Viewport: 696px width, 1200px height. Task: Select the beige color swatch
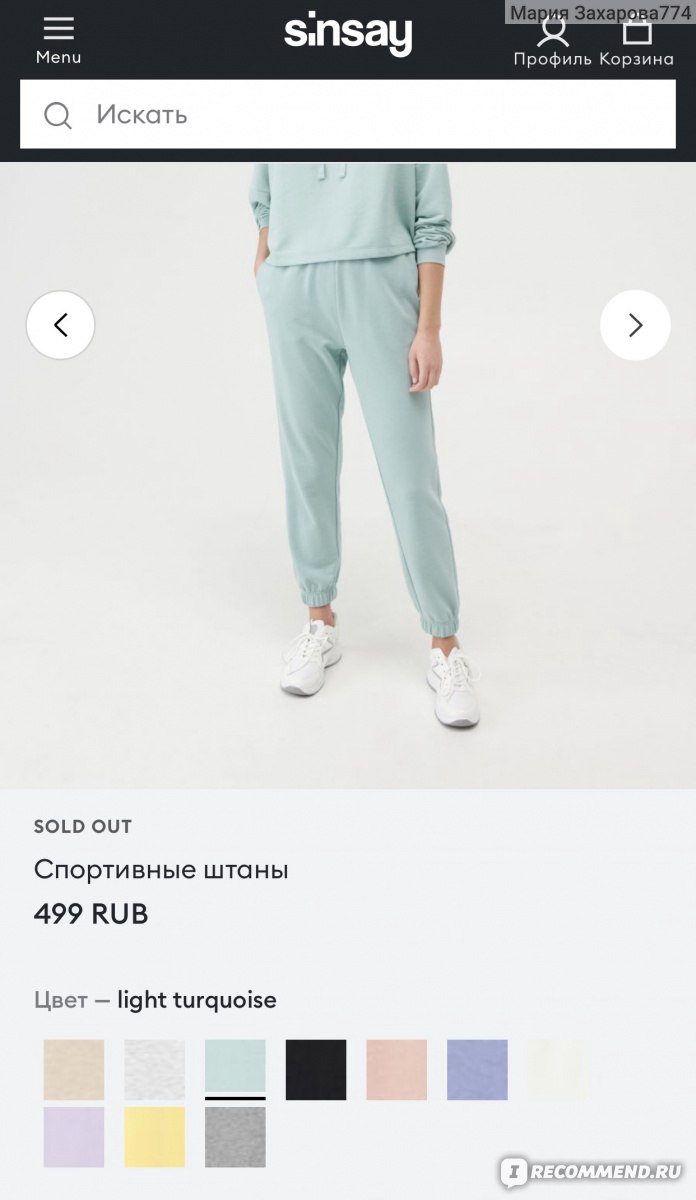pos(74,1070)
